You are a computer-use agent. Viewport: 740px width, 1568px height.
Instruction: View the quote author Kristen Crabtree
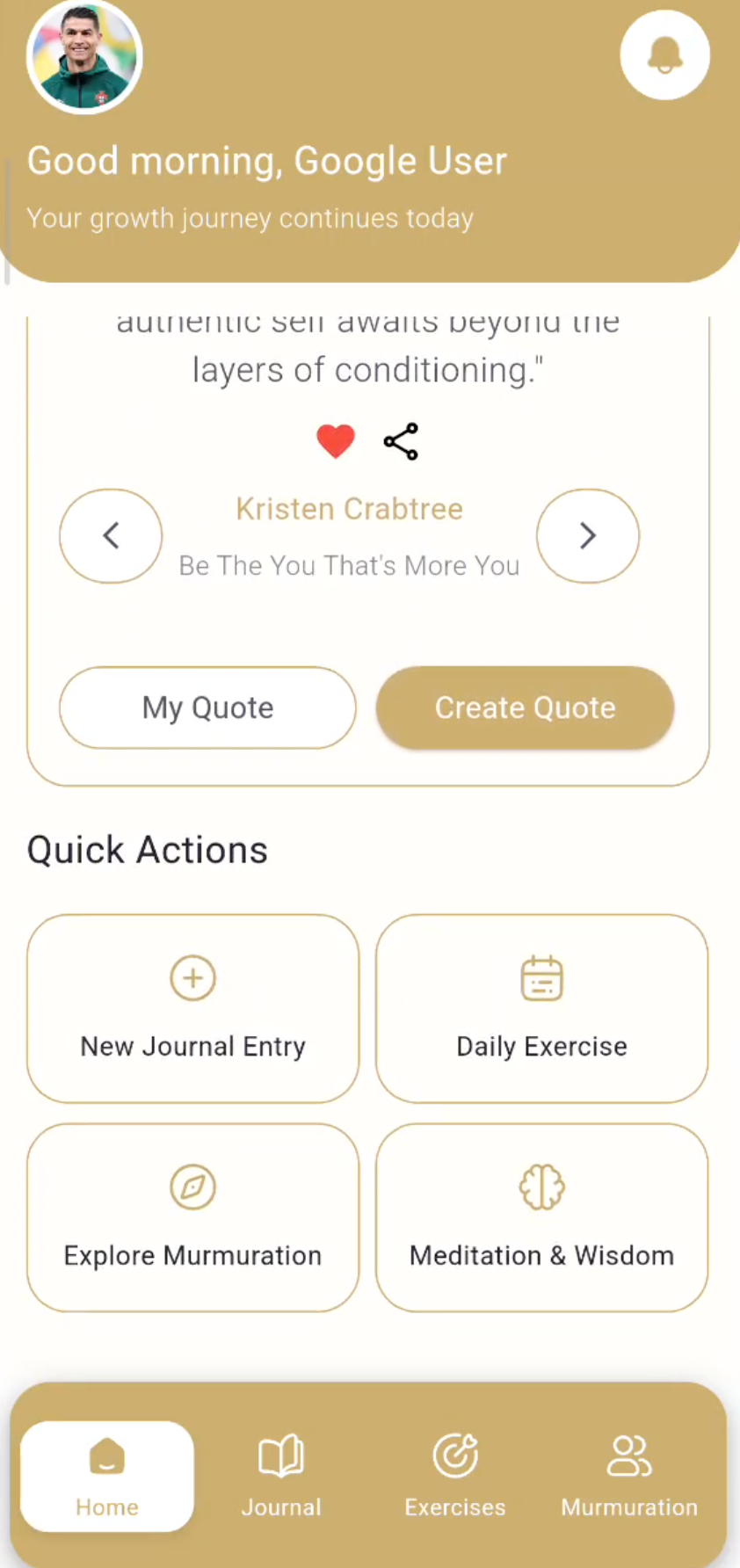click(349, 508)
